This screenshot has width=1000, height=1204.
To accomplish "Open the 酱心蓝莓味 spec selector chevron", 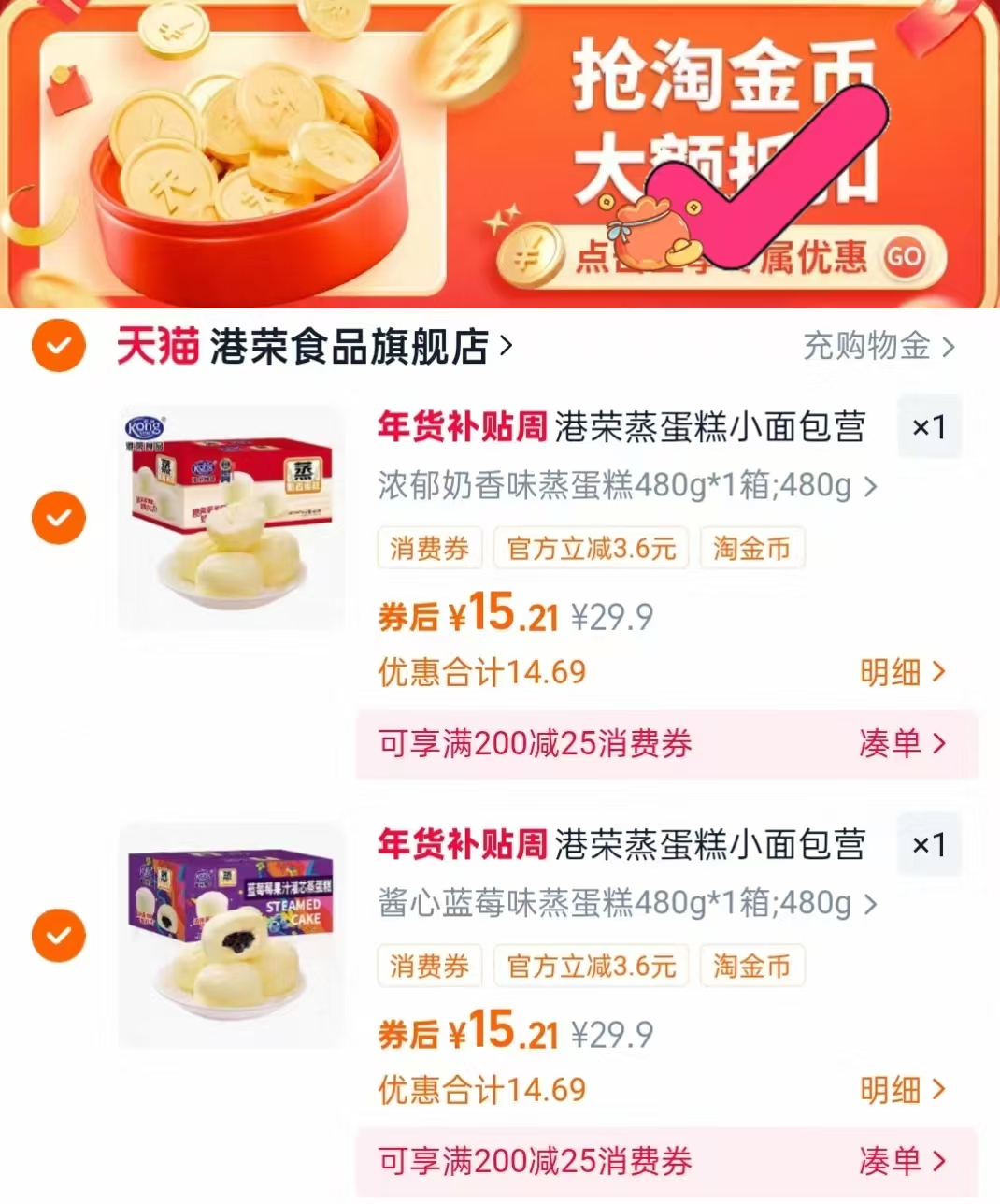I will click(x=871, y=904).
